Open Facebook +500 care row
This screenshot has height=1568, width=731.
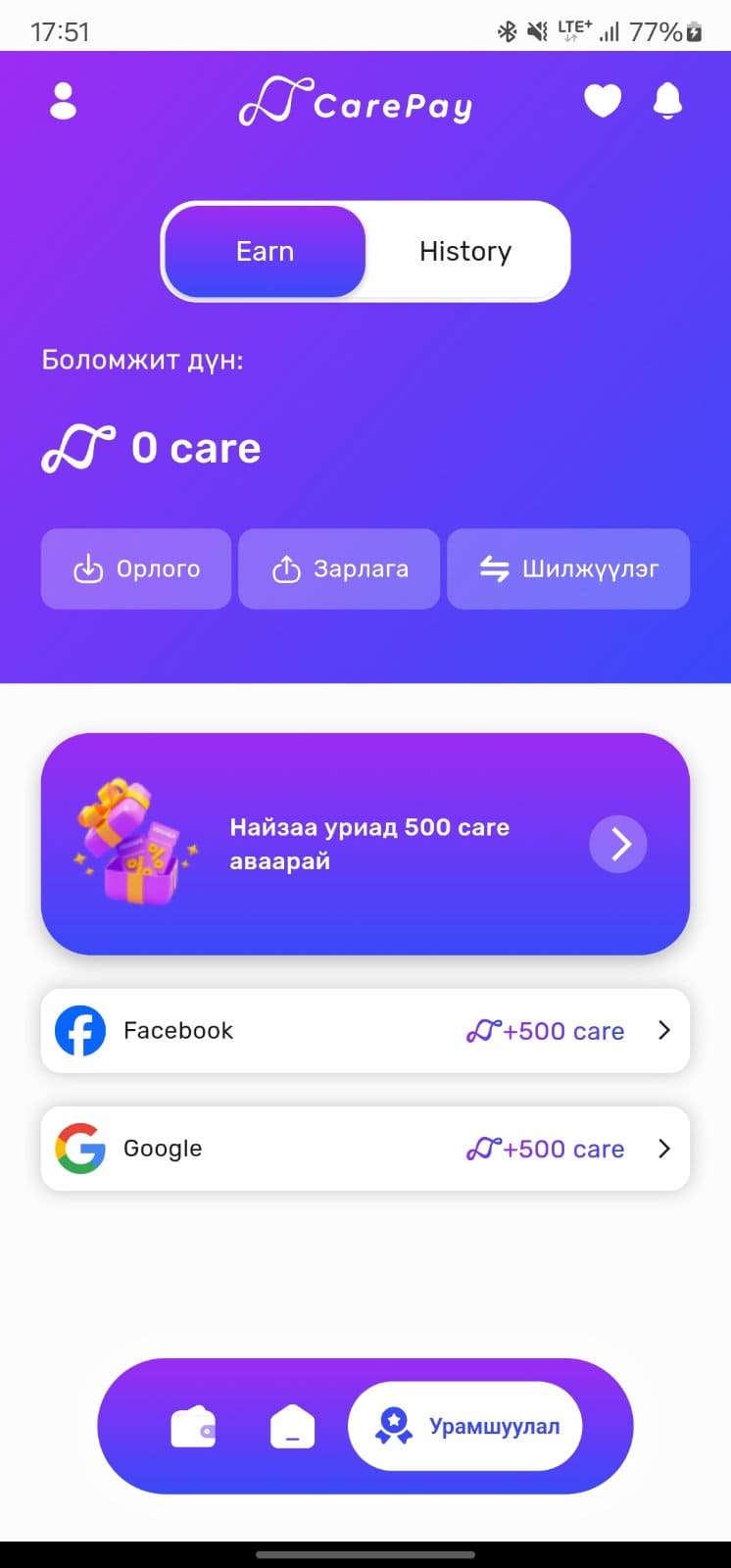(x=365, y=1031)
